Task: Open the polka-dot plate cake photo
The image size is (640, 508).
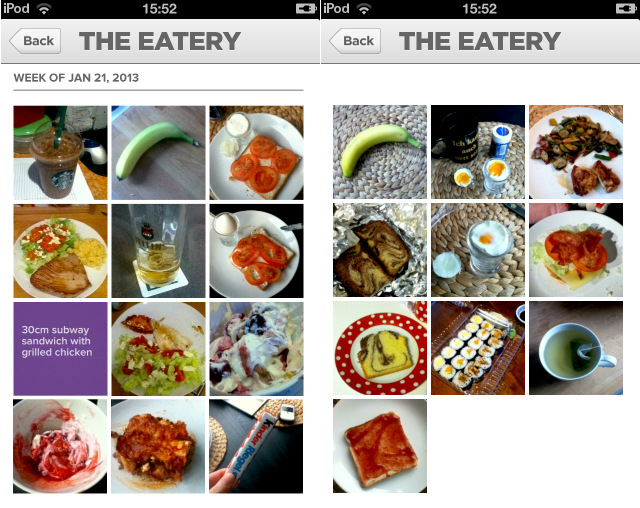Action: [379, 348]
